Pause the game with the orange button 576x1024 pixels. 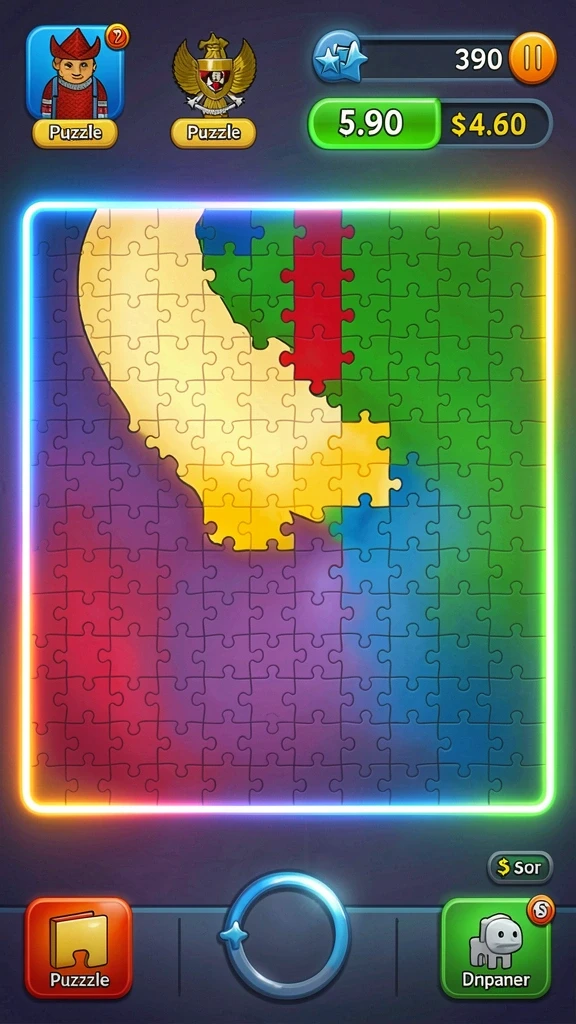(532, 58)
